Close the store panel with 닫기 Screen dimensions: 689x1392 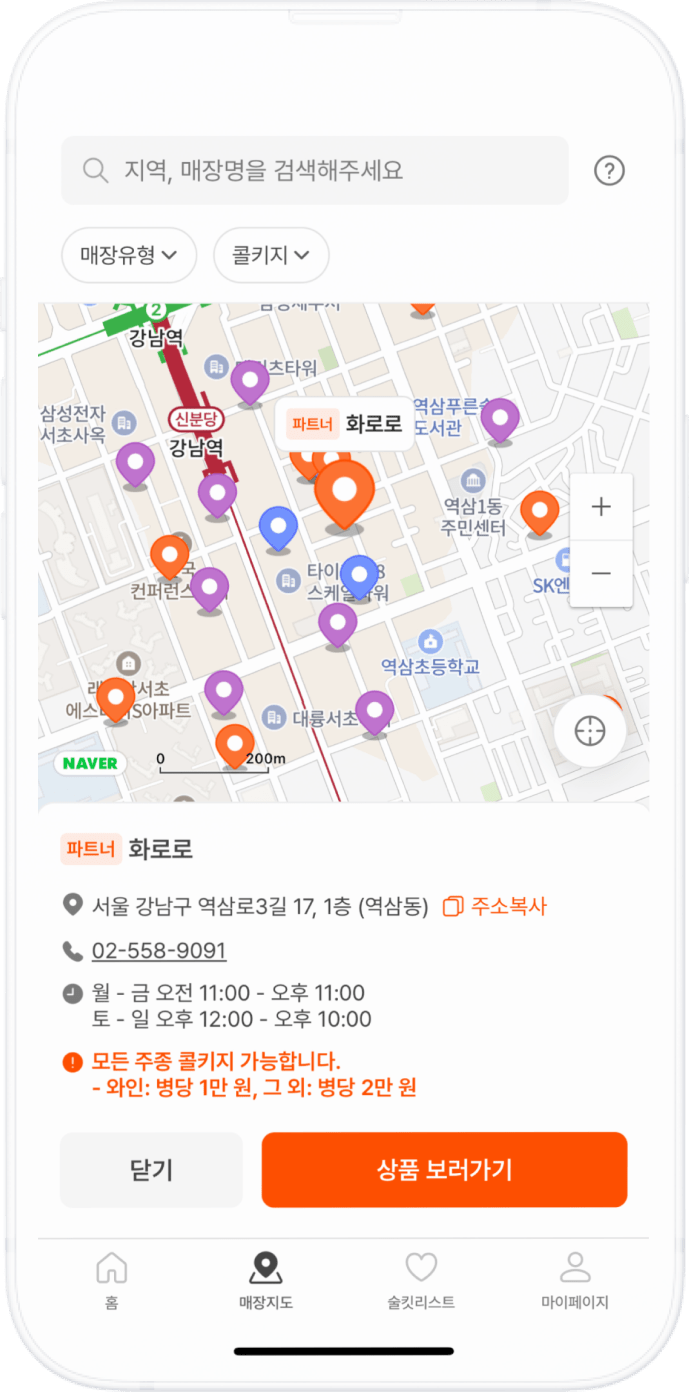(151, 1170)
